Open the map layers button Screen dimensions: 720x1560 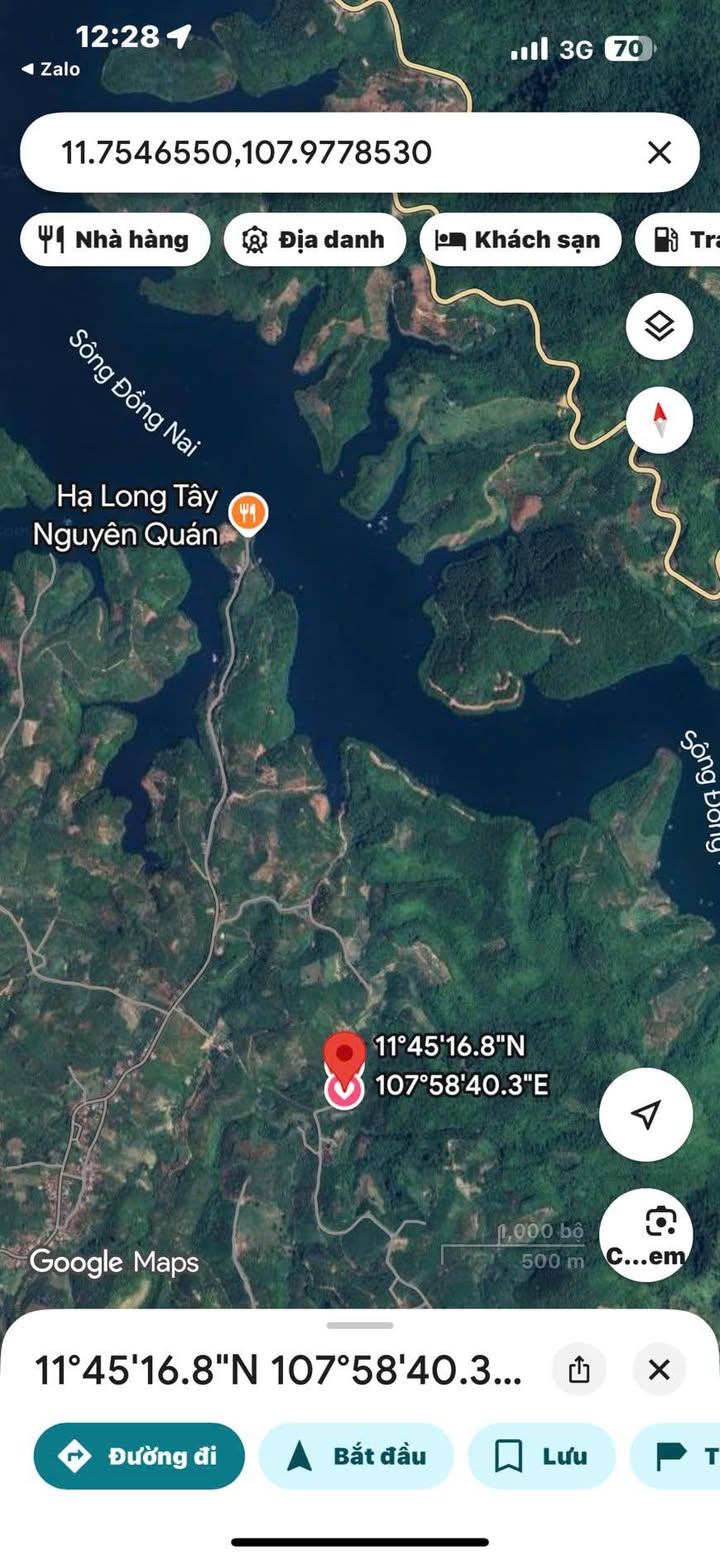[x=659, y=326]
